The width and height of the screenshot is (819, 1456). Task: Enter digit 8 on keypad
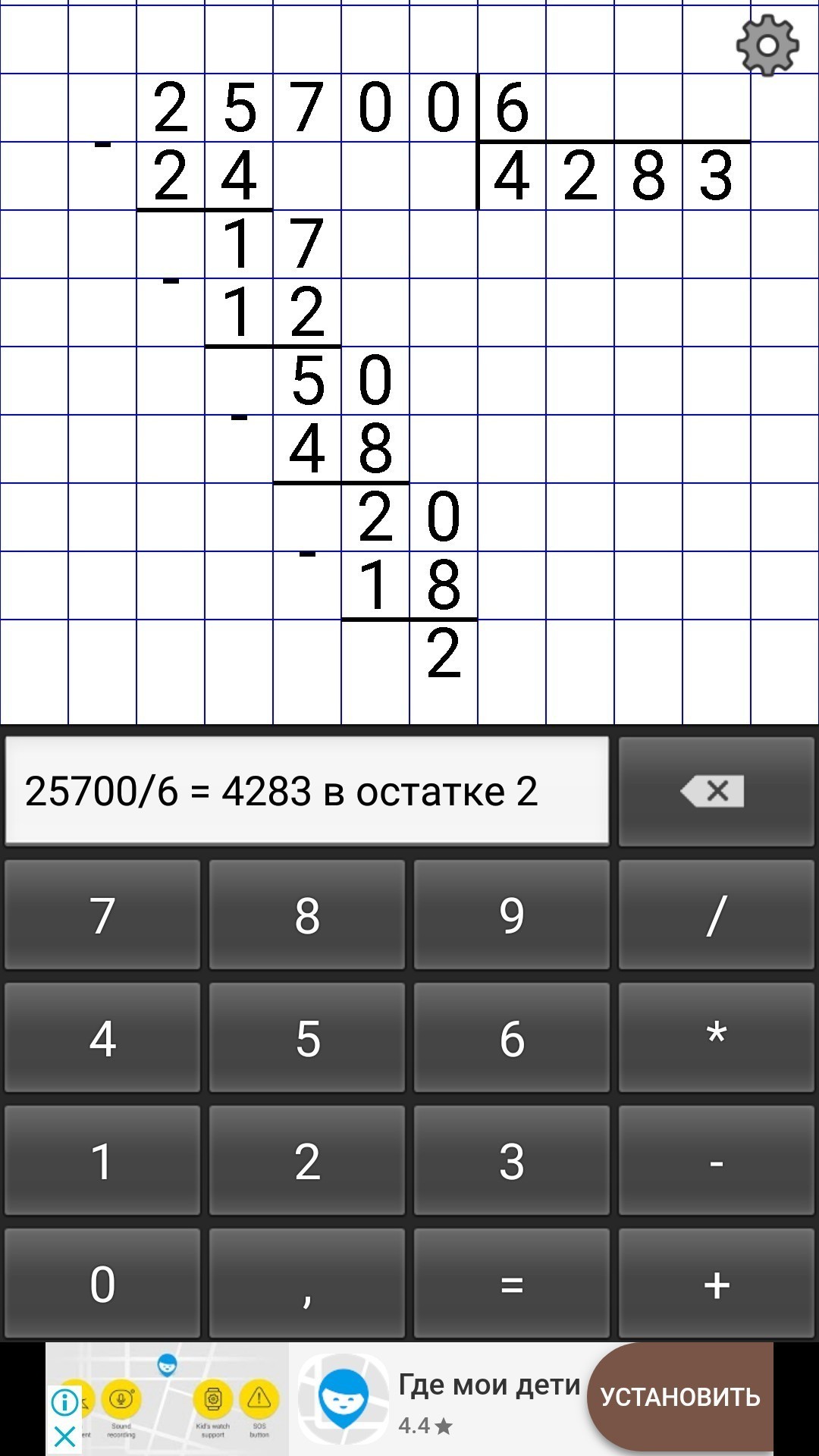click(307, 915)
